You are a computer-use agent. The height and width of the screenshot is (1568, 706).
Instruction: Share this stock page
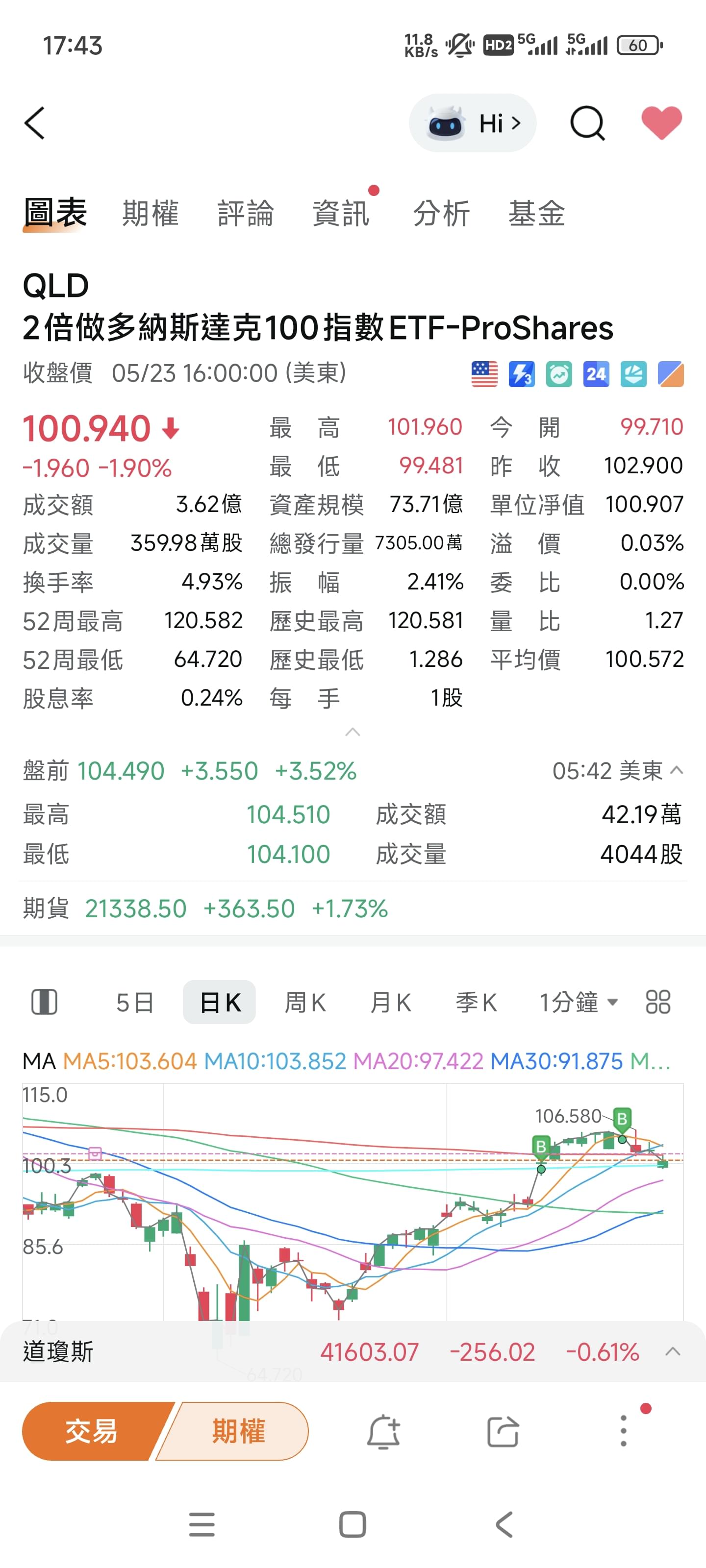click(503, 1431)
